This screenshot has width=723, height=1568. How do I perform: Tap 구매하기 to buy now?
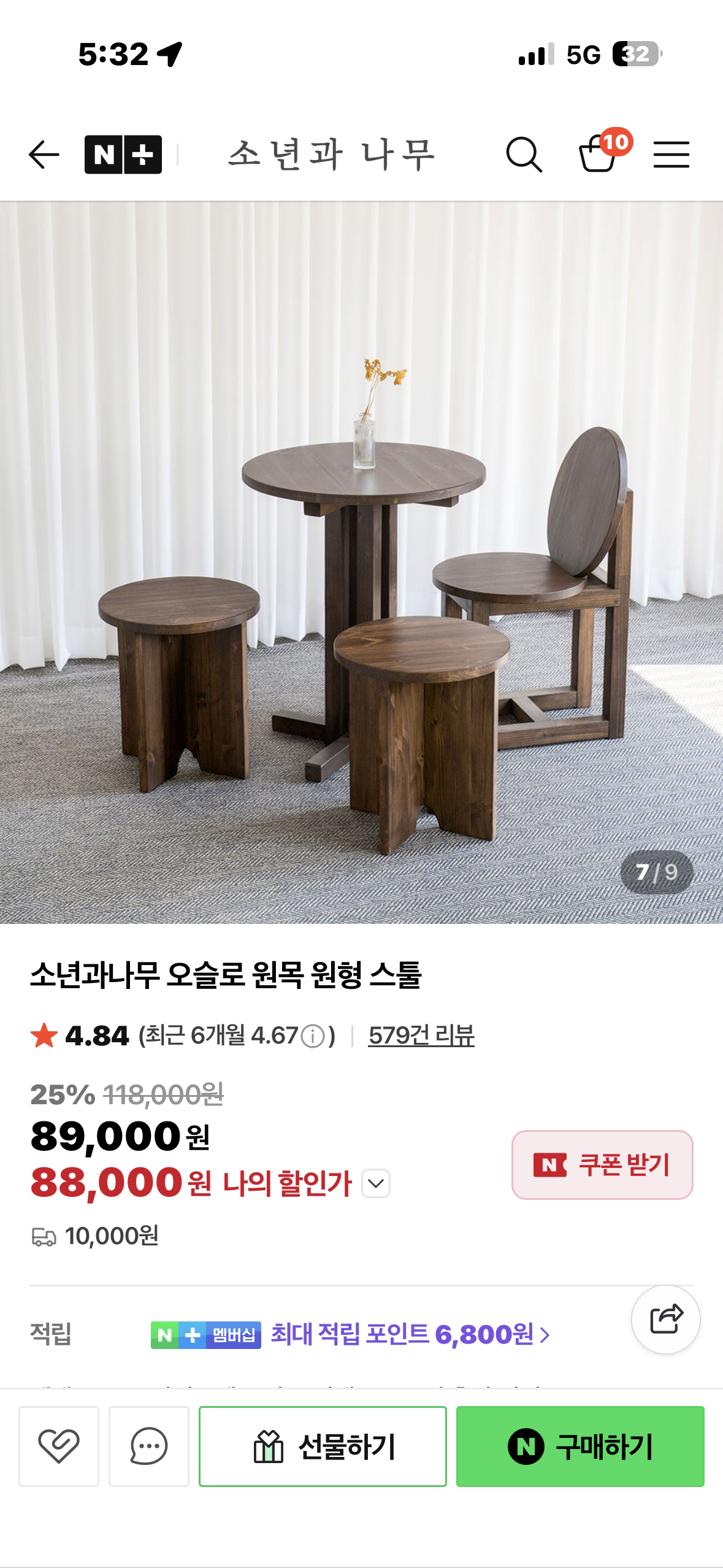point(580,1446)
